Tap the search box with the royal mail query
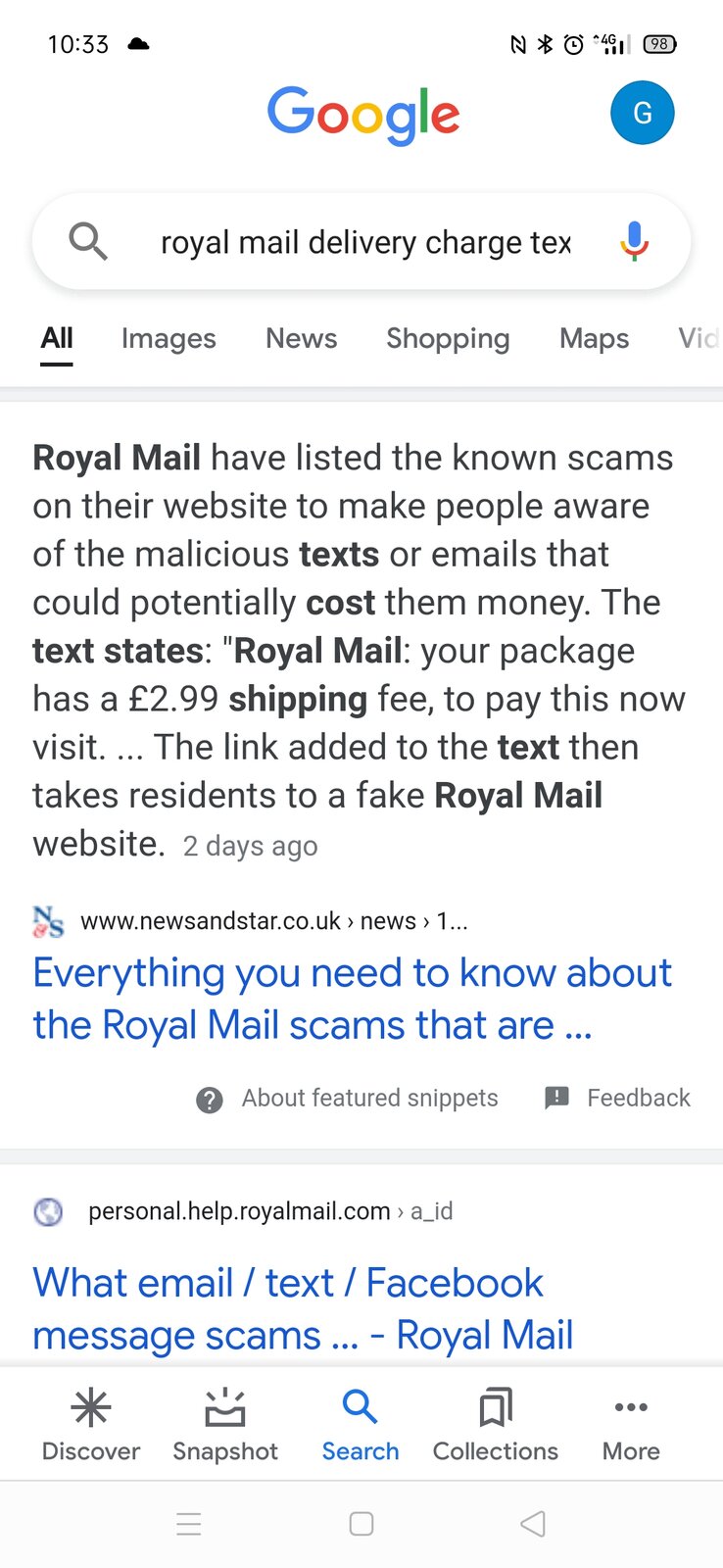The width and height of the screenshot is (723, 1568). [x=364, y=242]
